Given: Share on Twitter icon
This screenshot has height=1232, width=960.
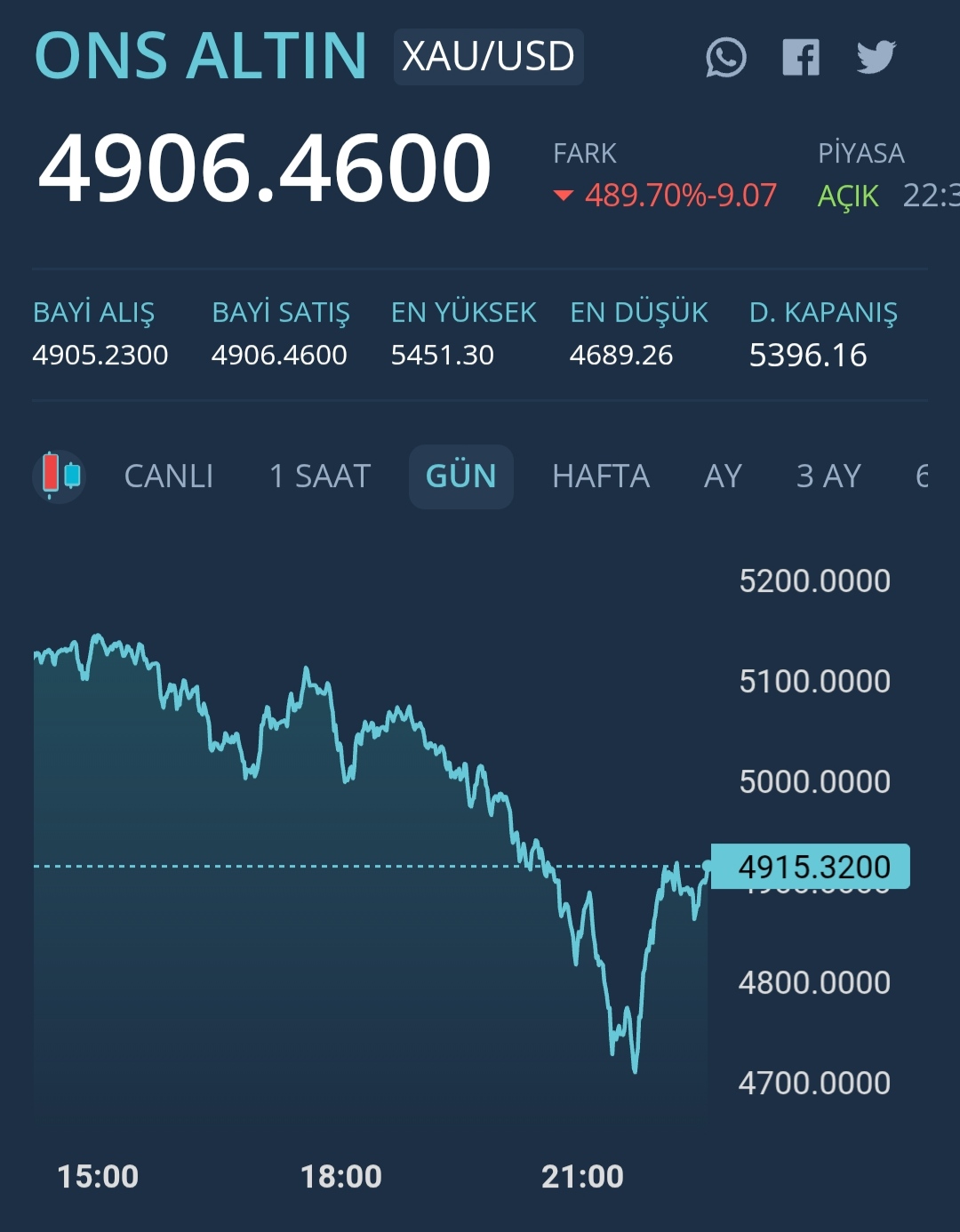Looking at the screenshot, I should [876, 58].
